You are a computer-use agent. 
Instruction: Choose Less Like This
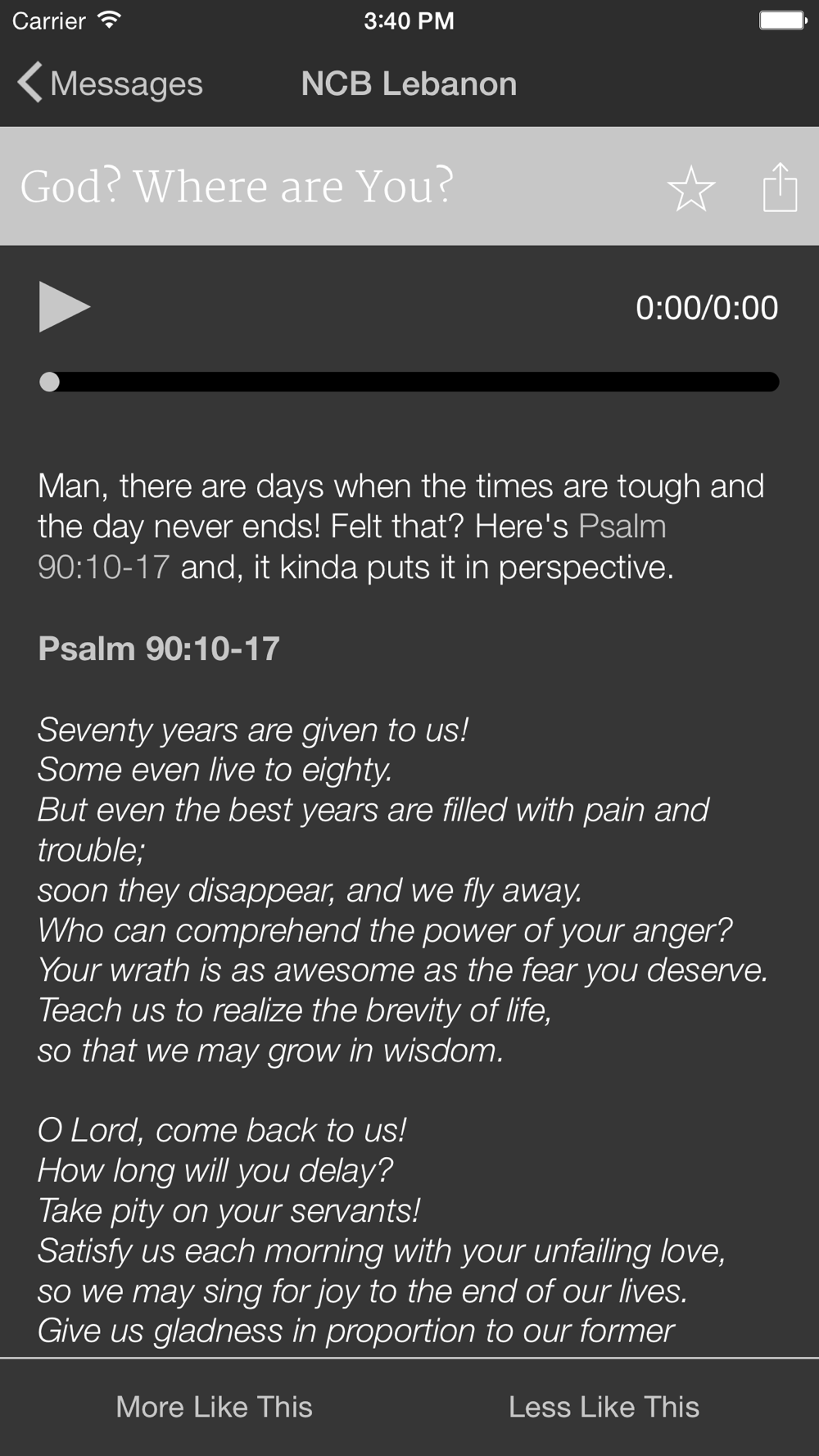click(604, 1407)
